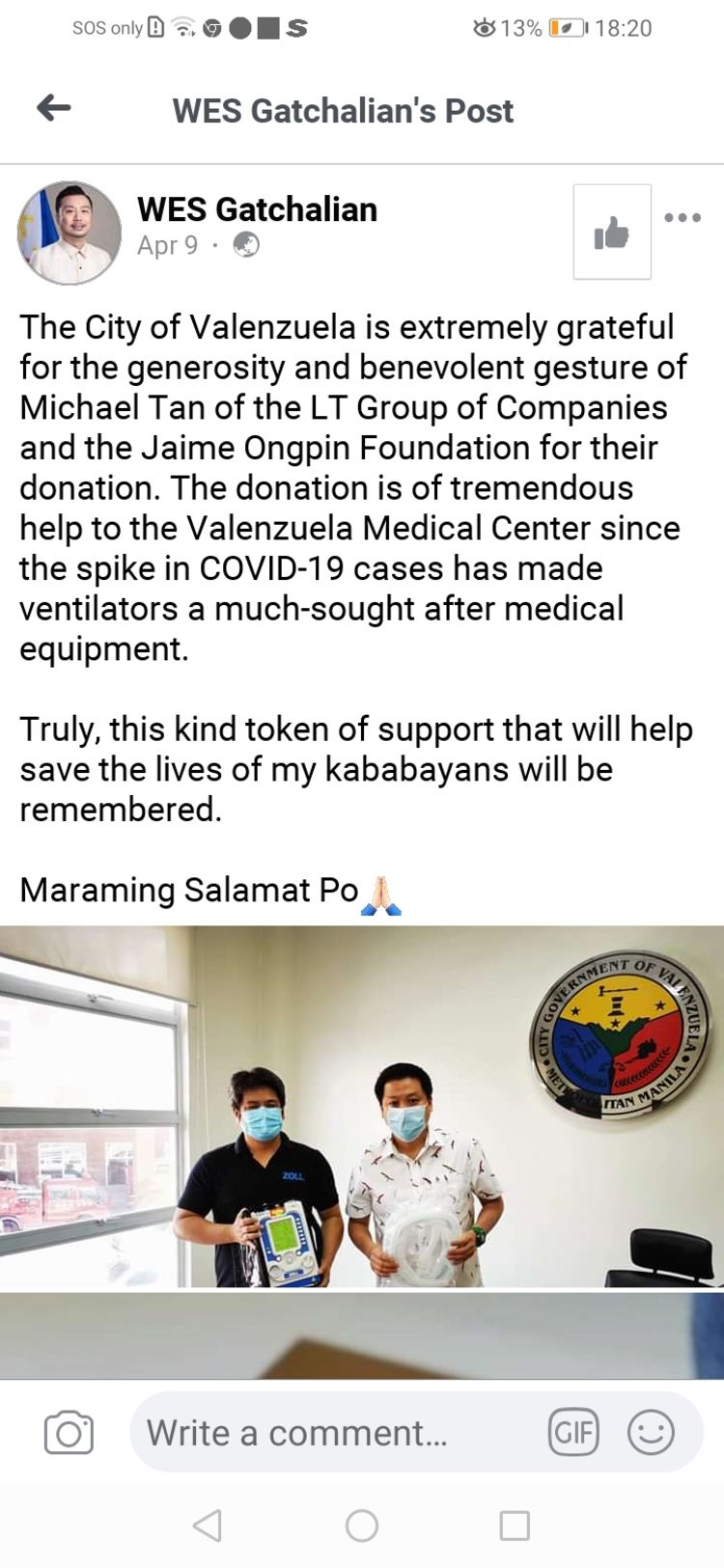Open the system recent apps view
This screenshot has width=724, height=1568.
point(515,1526)
